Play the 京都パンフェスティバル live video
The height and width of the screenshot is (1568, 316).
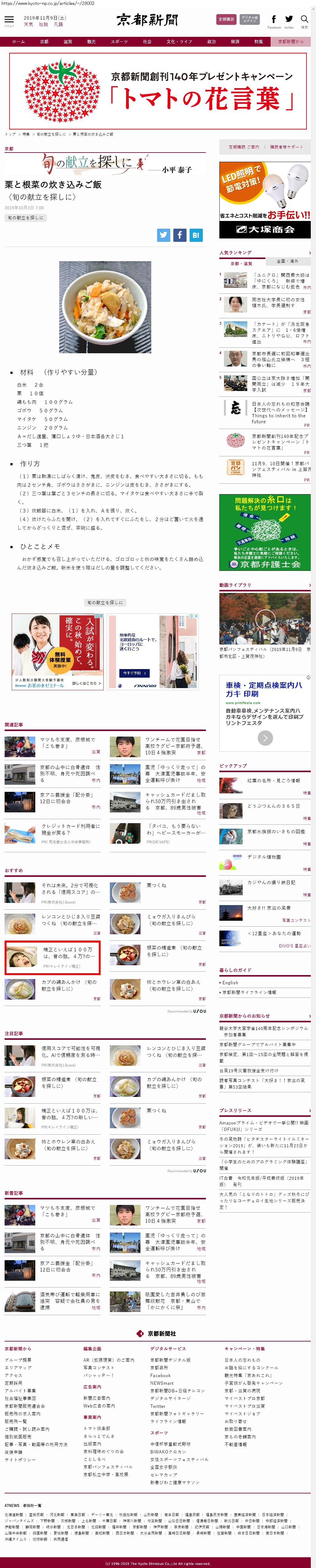[x=264, y=618]
